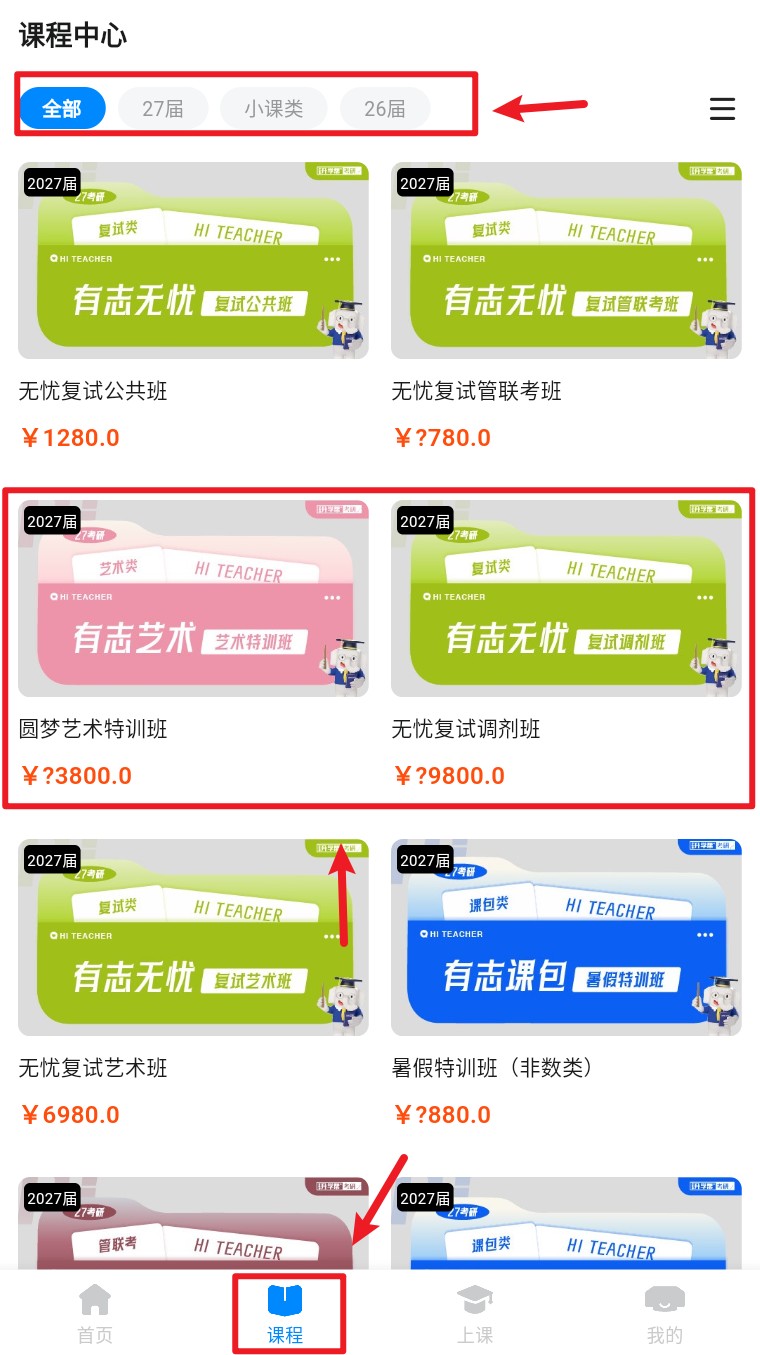Image resolution: width=760 pixels, height=1355 pixels.
Task: Filter courses by 27届
Action: click(x=163, y=108)
